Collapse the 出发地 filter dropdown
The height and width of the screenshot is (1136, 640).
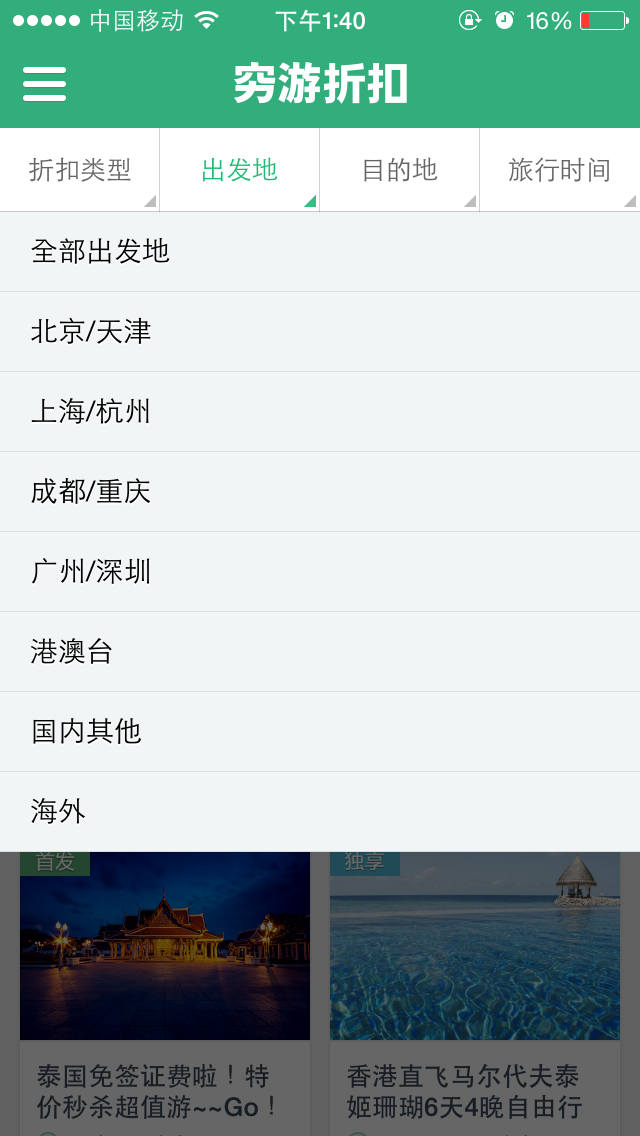tap(240, 170)
